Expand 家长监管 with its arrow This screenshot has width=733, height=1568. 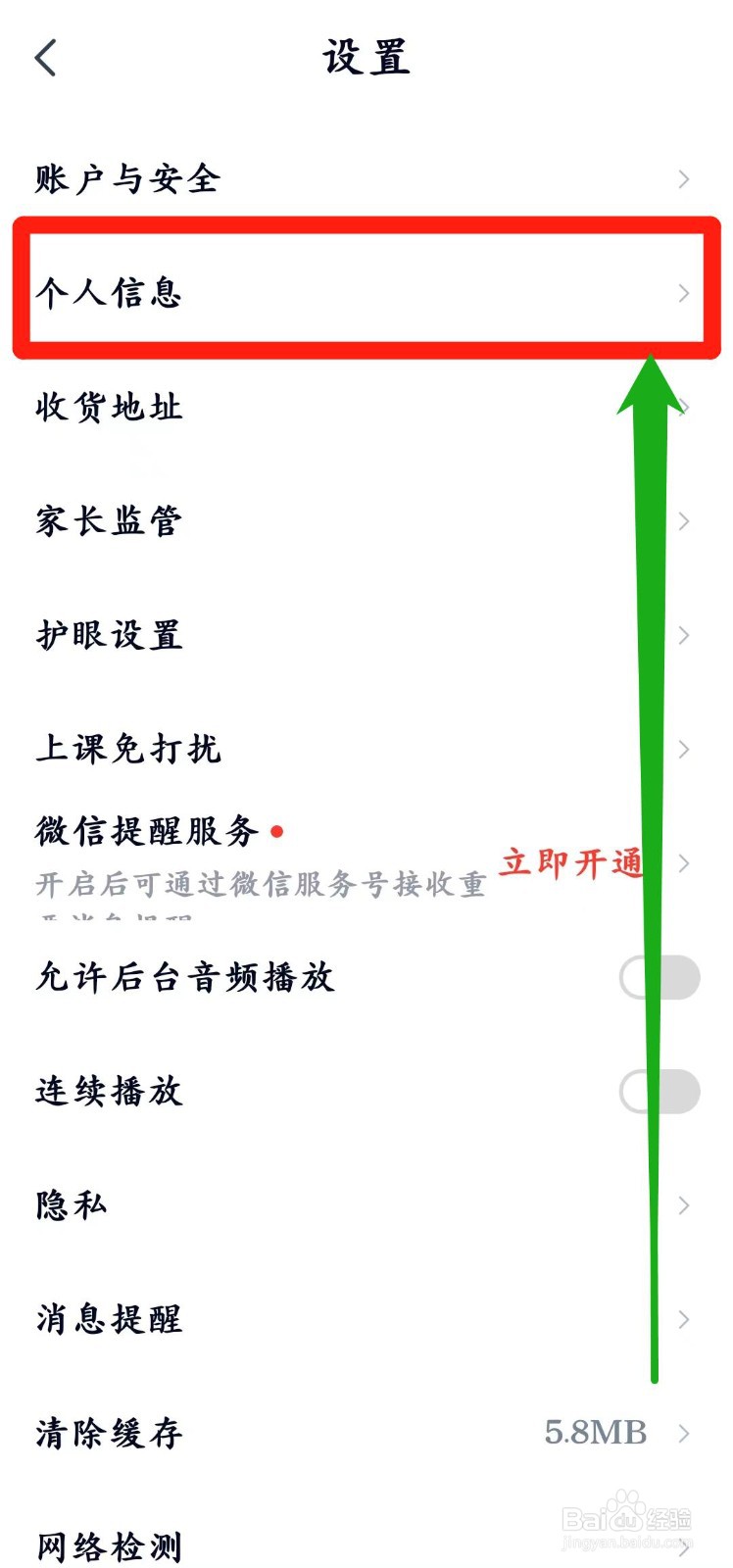tap(684, 520)
